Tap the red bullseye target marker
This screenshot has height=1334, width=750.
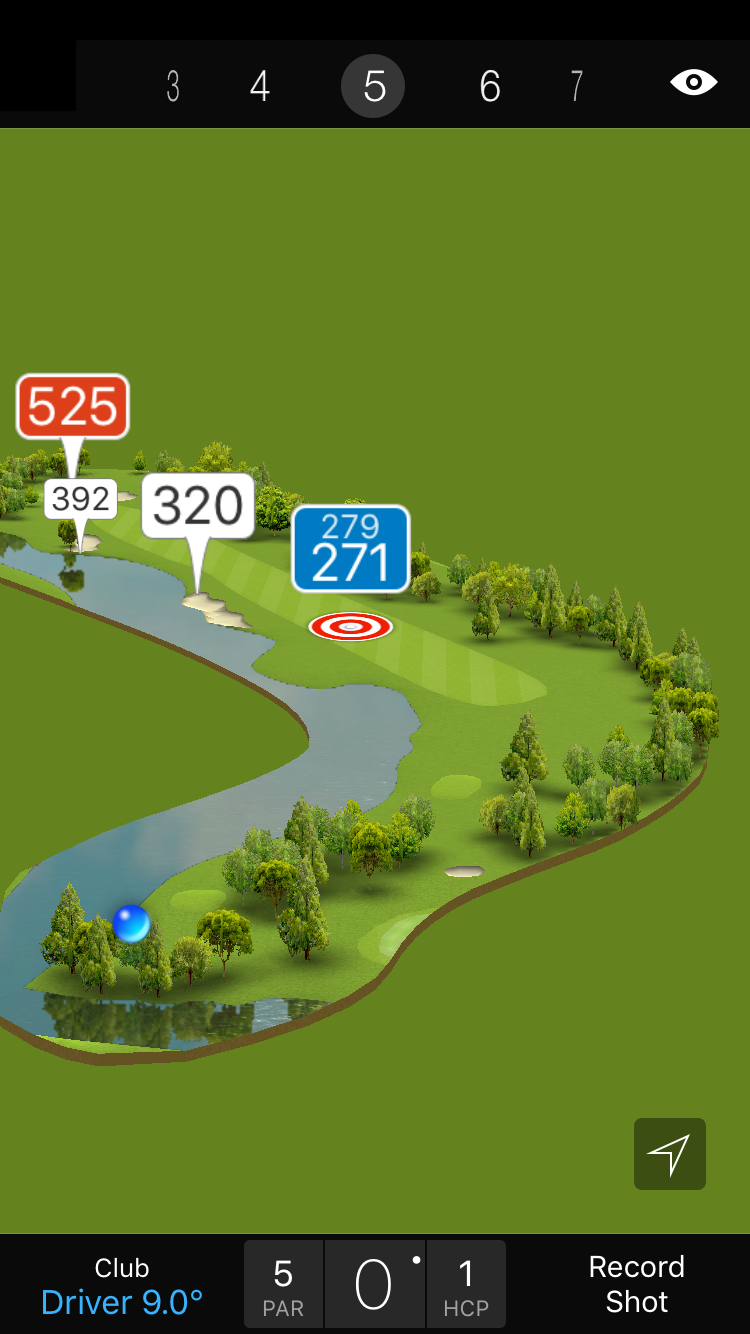350,627
